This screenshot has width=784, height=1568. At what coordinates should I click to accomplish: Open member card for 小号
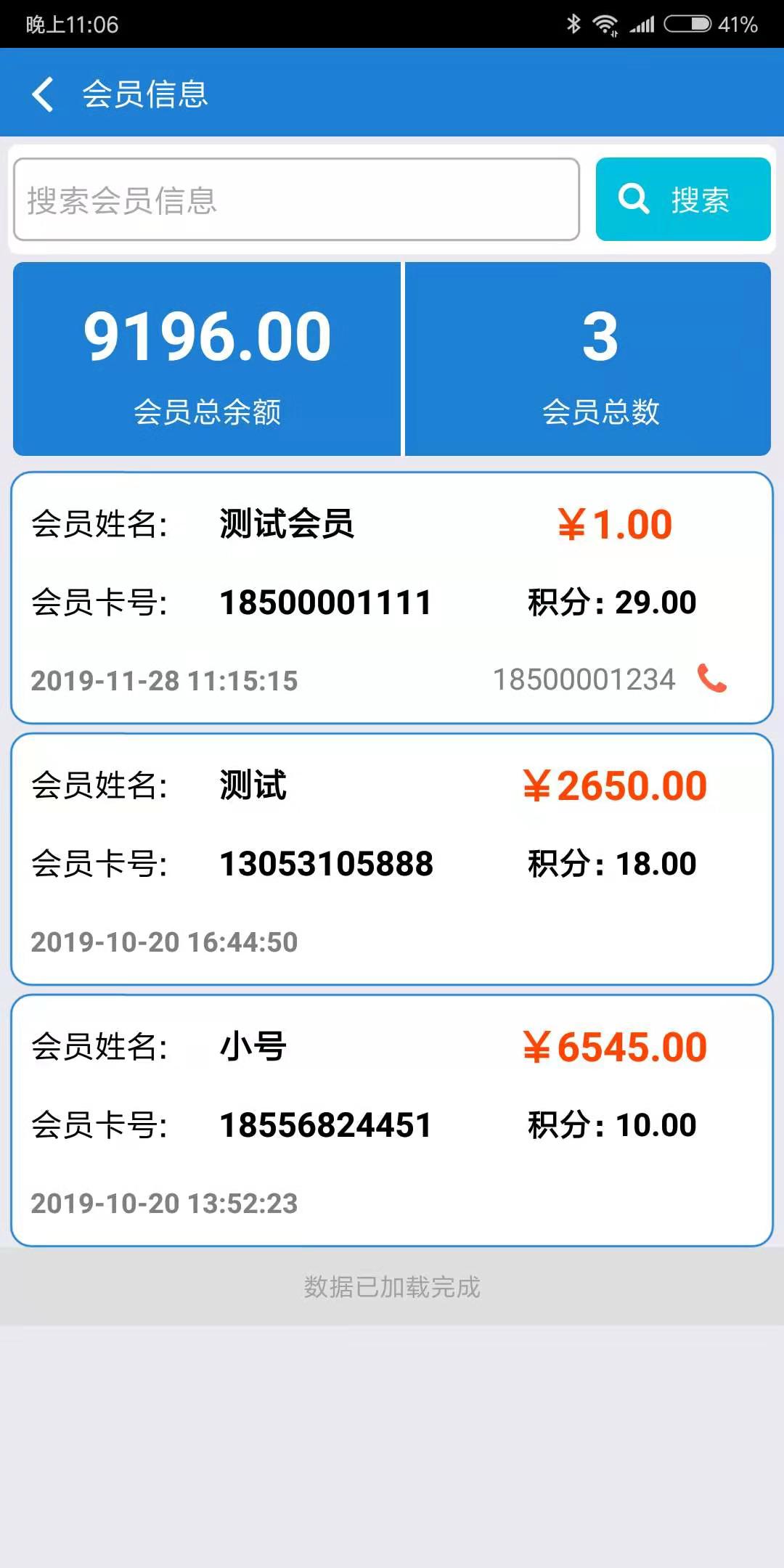click(392, 1121)
